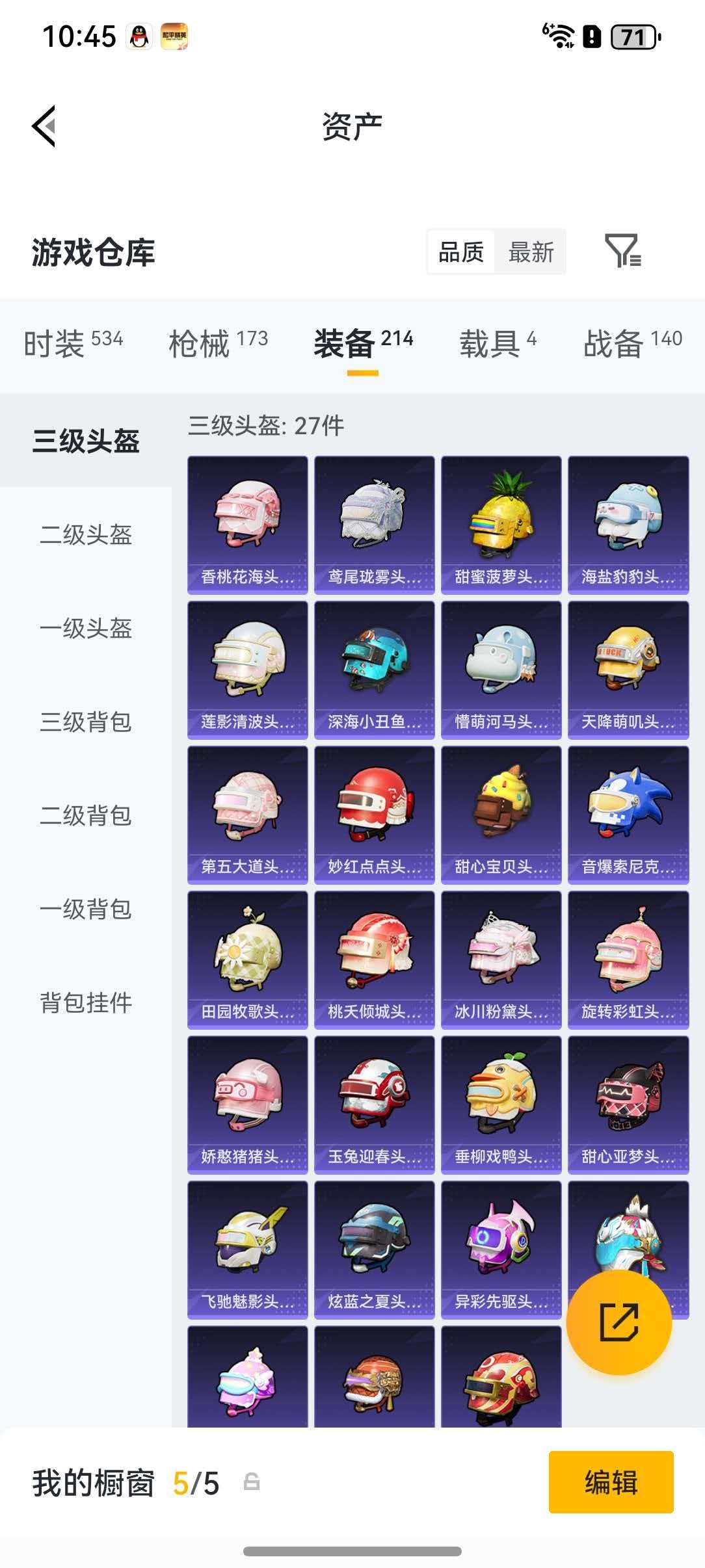Open the 和平精英 notification icon
705x1568 pixels.
pos(173,38)
